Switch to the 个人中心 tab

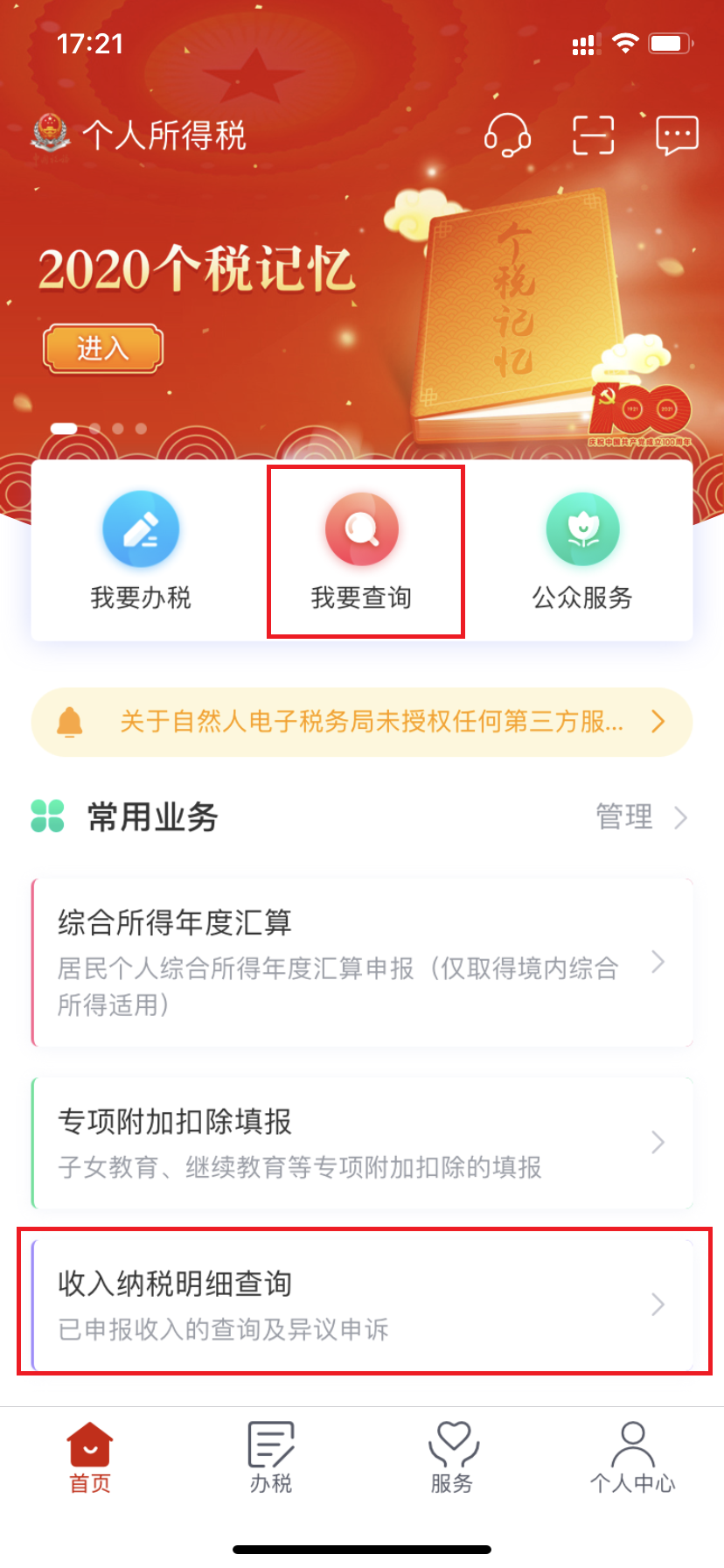click(633, 1457)
